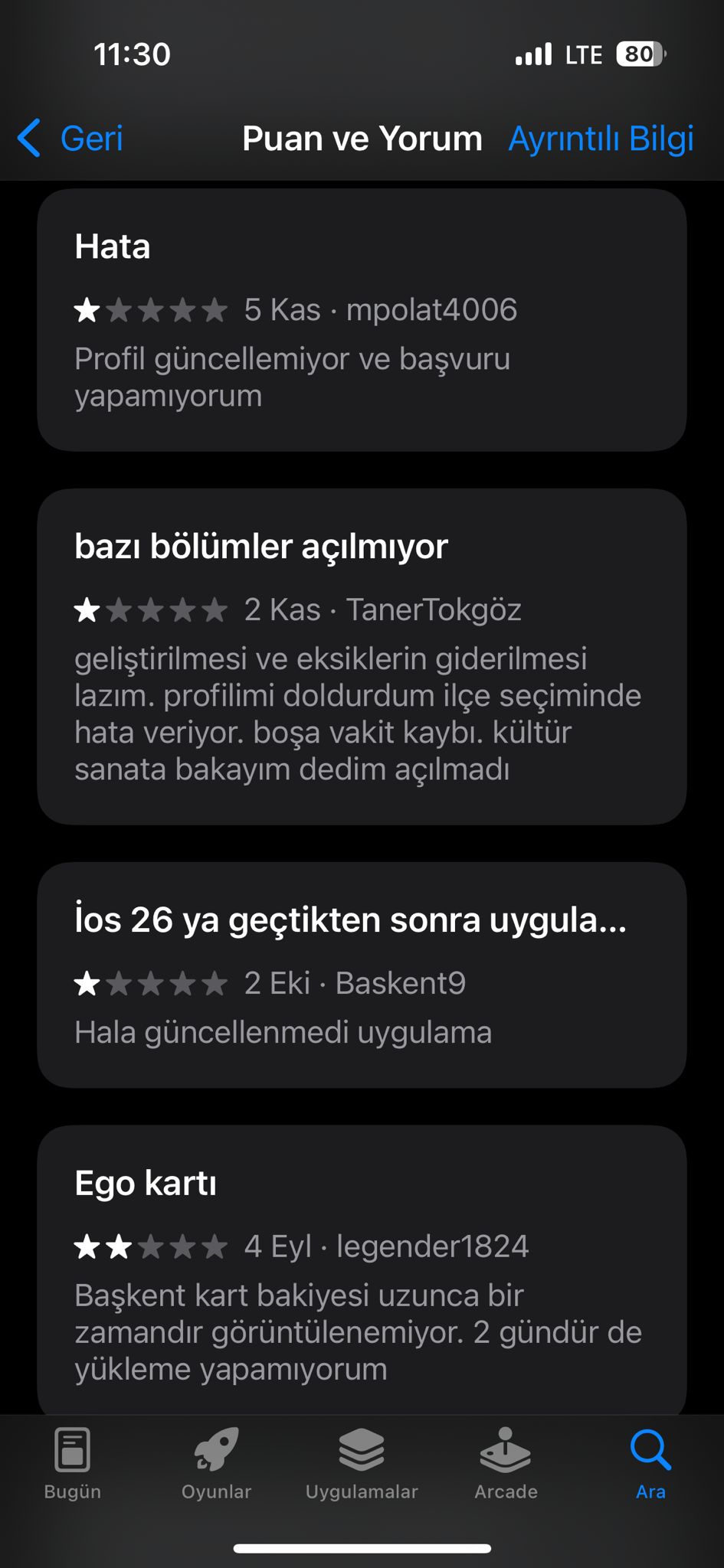Screen dimensions: 724x1568
Task: Go to the Uygulamalar tab
Action: click(362, 1464)
